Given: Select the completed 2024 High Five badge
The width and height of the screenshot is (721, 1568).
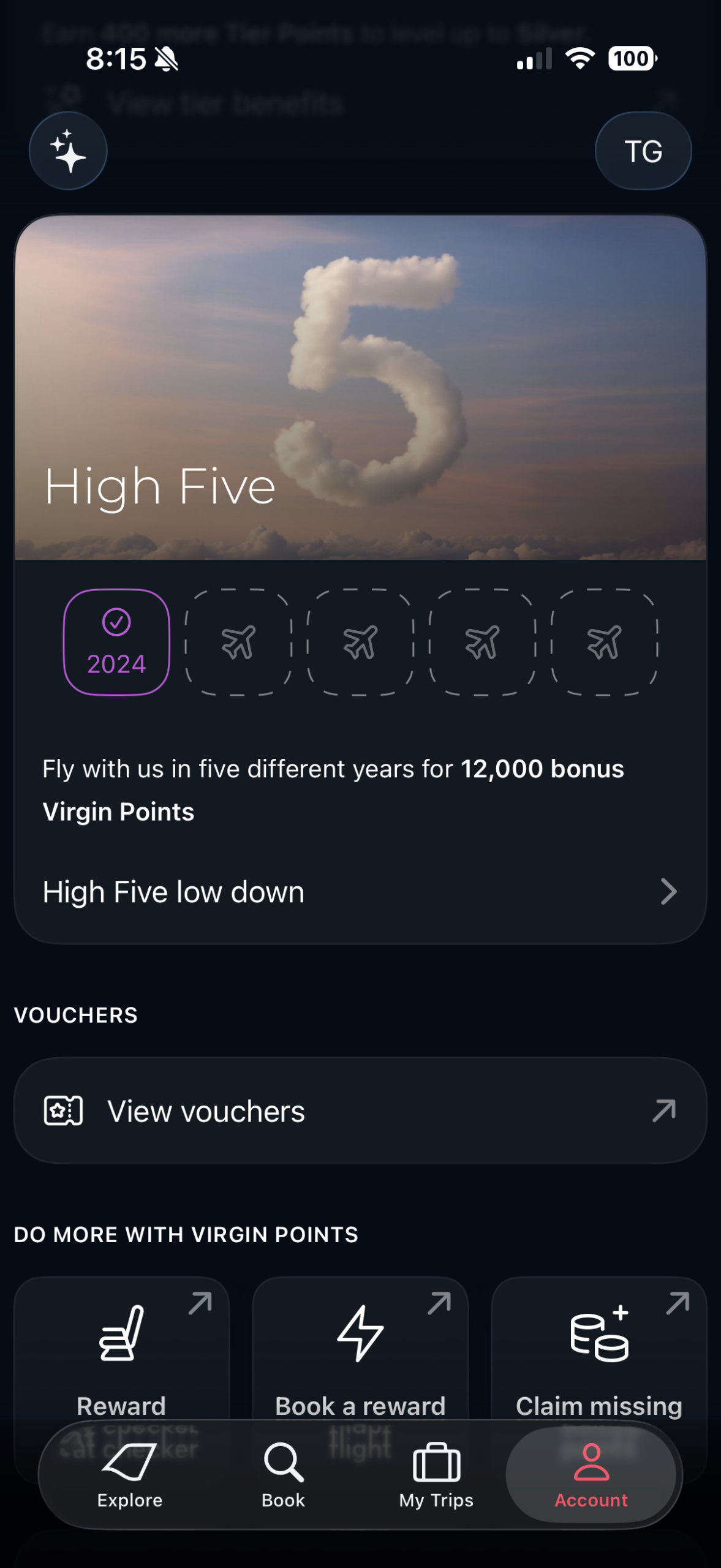Looking at the screenshot, I should tap(116, 643).
